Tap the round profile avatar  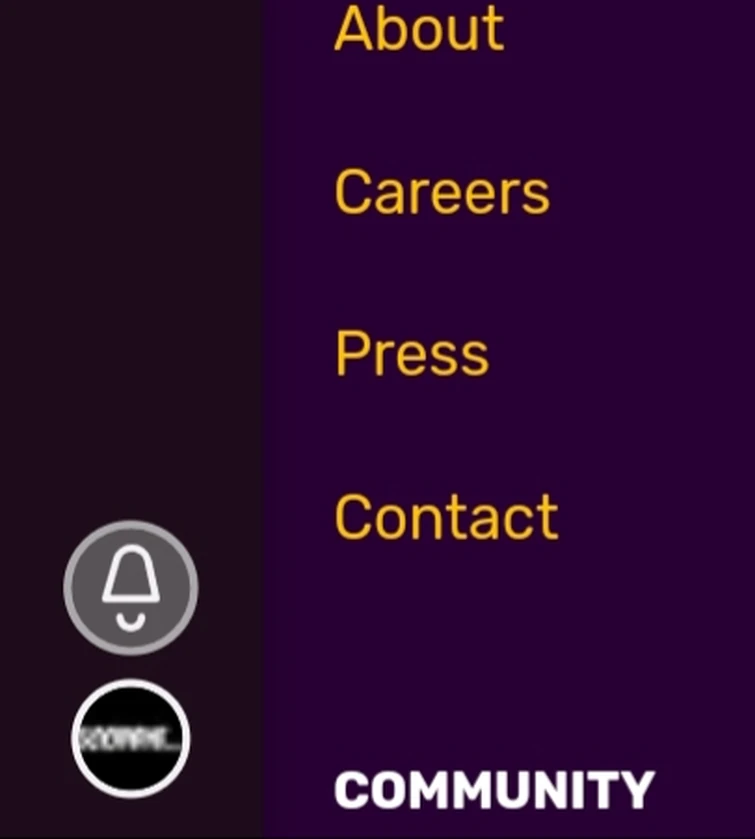tap(131, 739)
